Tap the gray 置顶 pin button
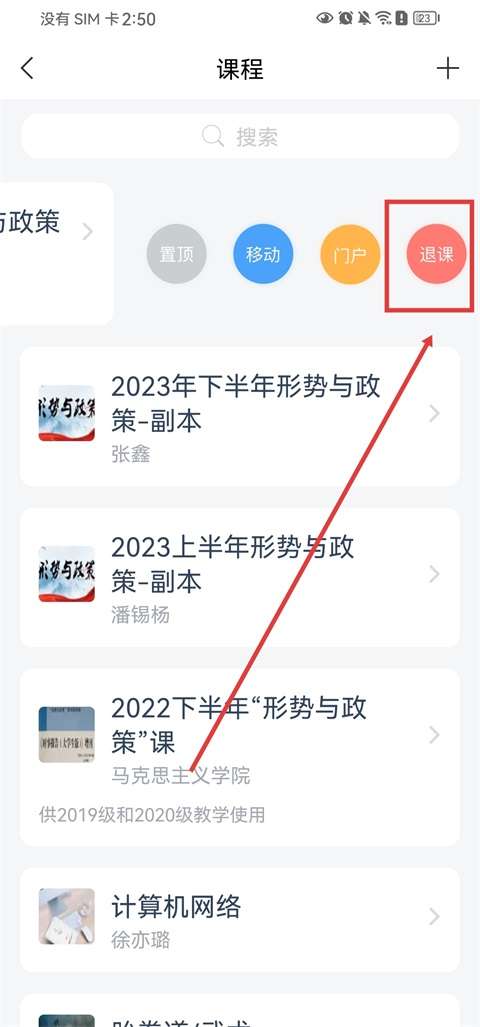Screen dimensions: 480x1027 176,254
